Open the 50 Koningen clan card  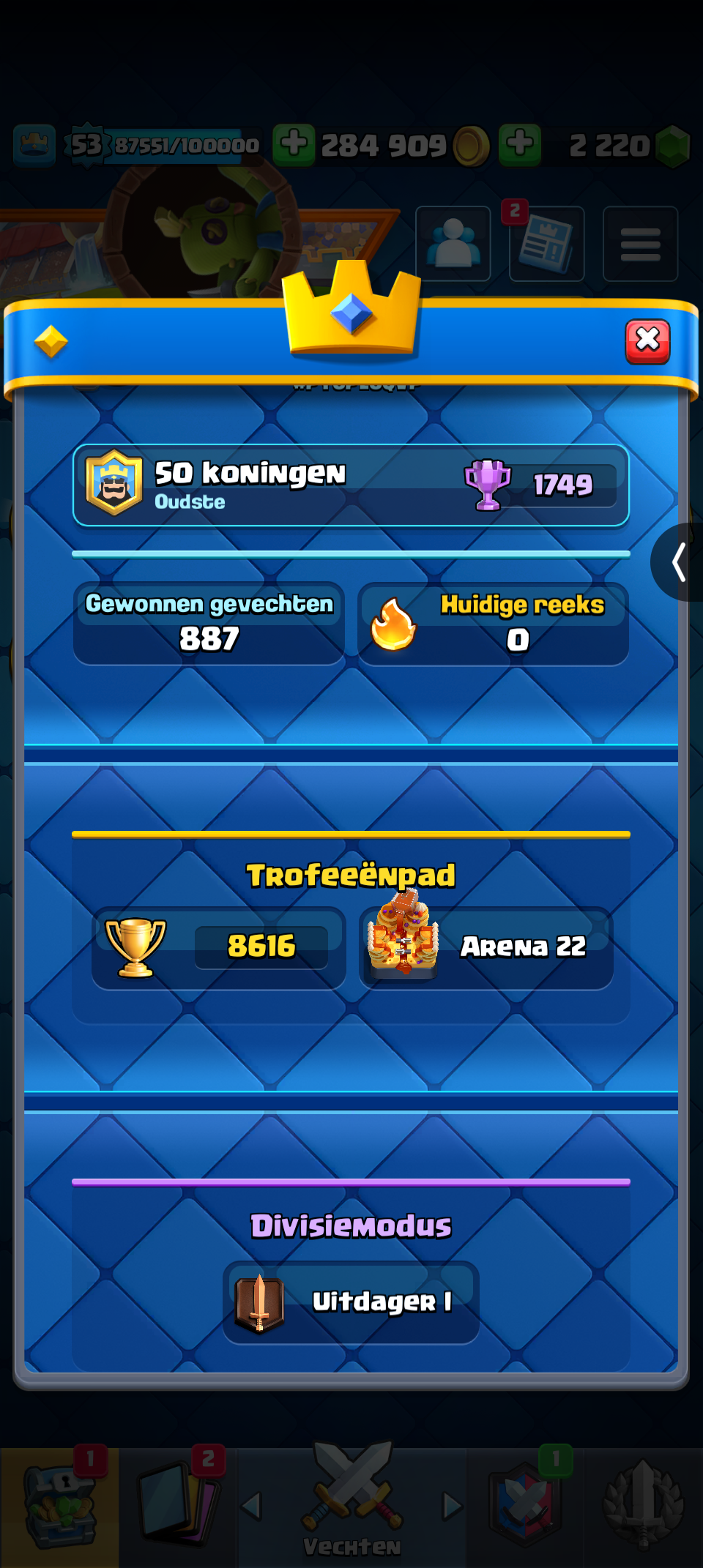pos(351,485)
